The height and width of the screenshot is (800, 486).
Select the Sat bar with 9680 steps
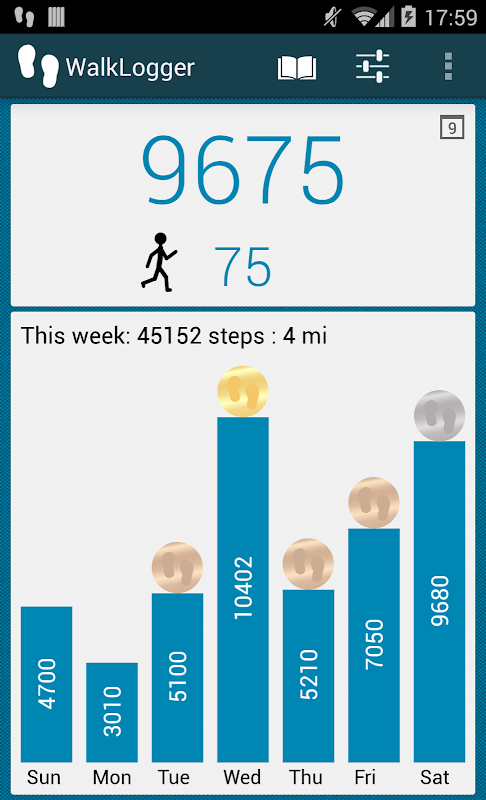click(439, 601)
